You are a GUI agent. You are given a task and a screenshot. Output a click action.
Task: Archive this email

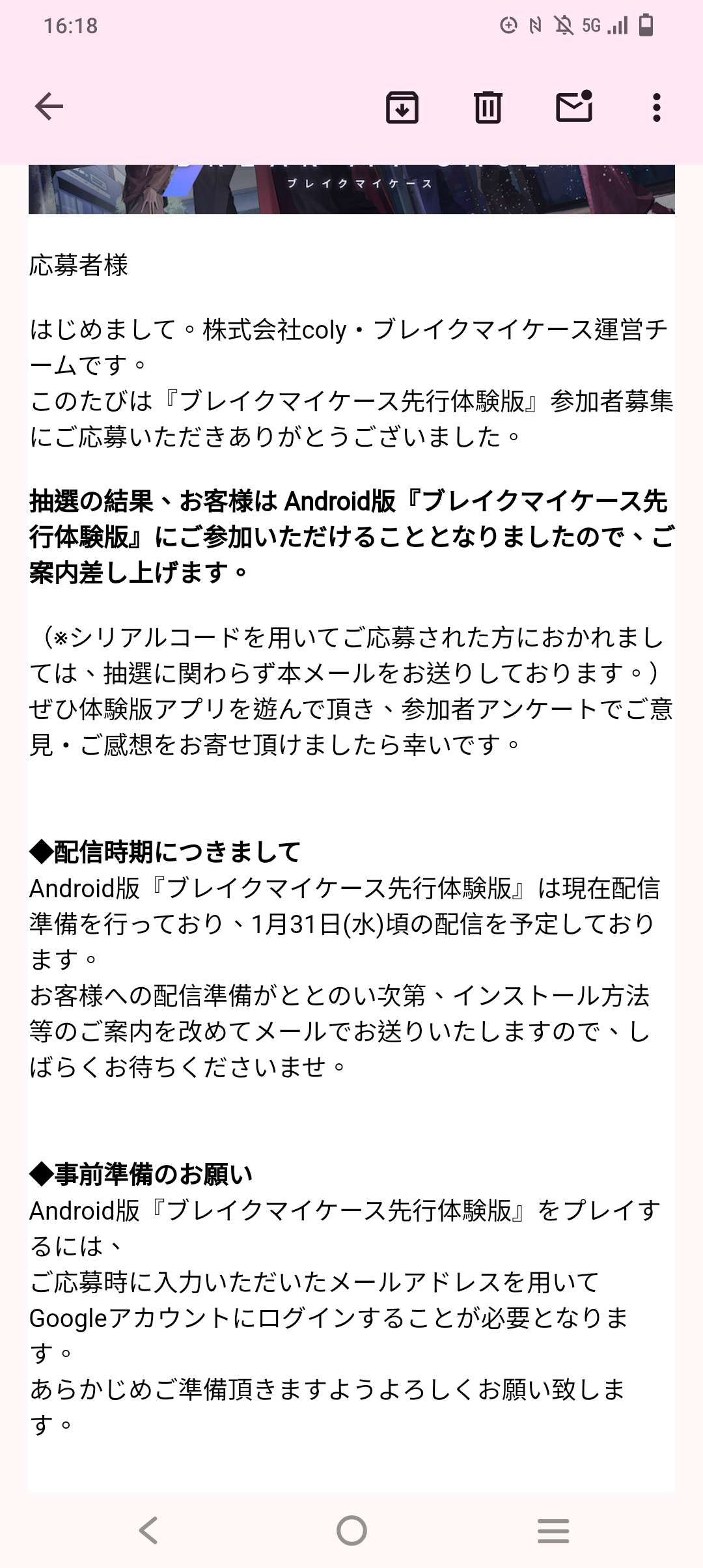(x=402, y=107)
